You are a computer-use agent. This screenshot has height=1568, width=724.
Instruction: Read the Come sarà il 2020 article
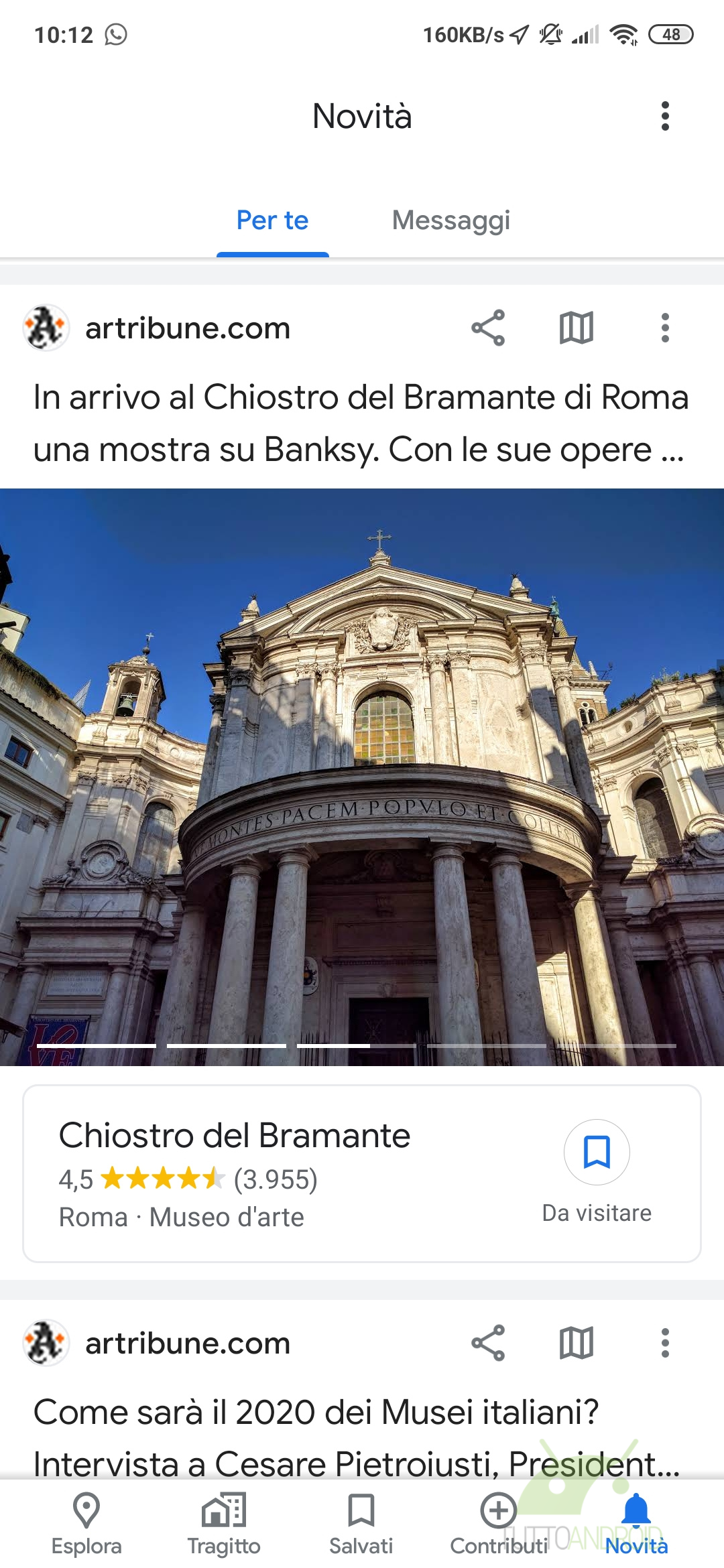(x=355, y=1437)
